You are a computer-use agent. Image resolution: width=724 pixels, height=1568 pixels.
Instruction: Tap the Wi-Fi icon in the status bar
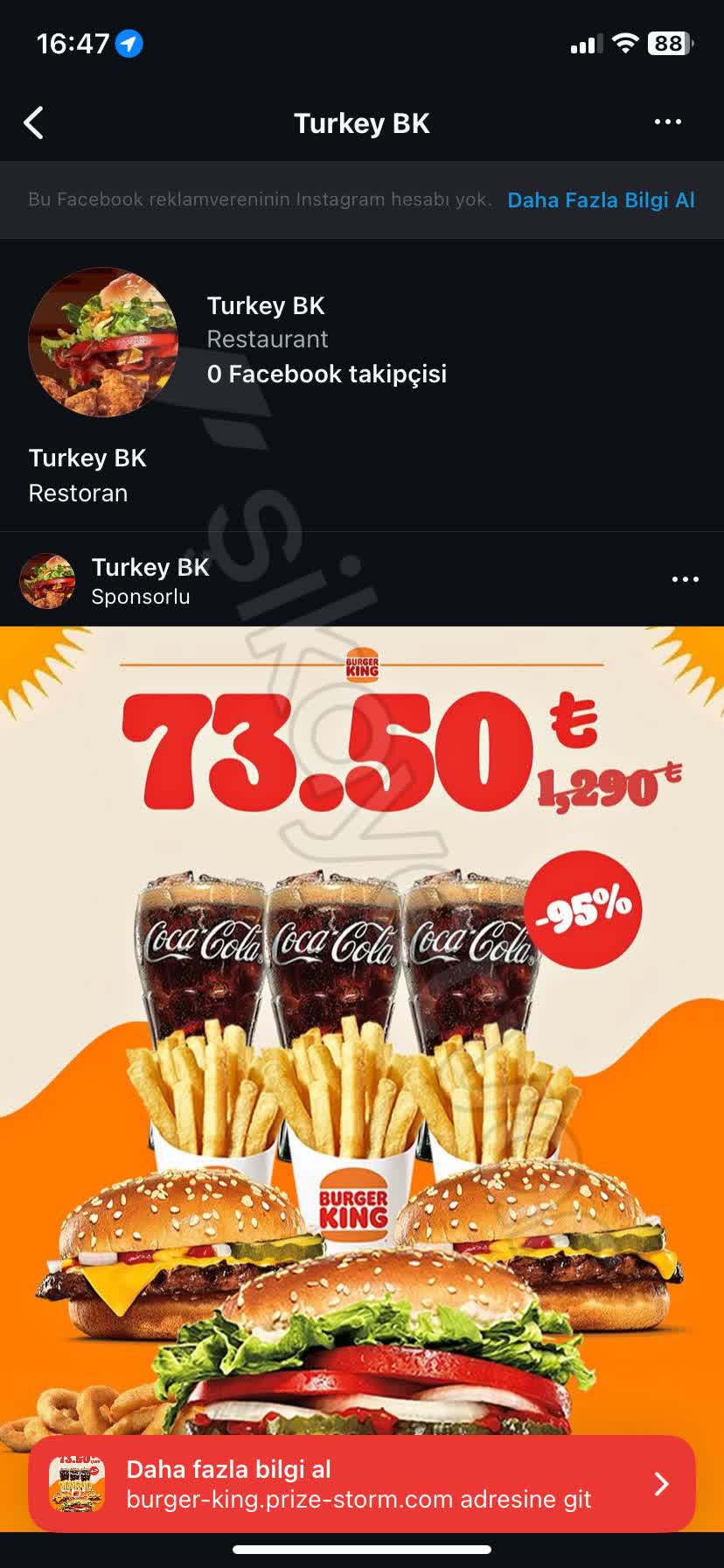(627, 42)
